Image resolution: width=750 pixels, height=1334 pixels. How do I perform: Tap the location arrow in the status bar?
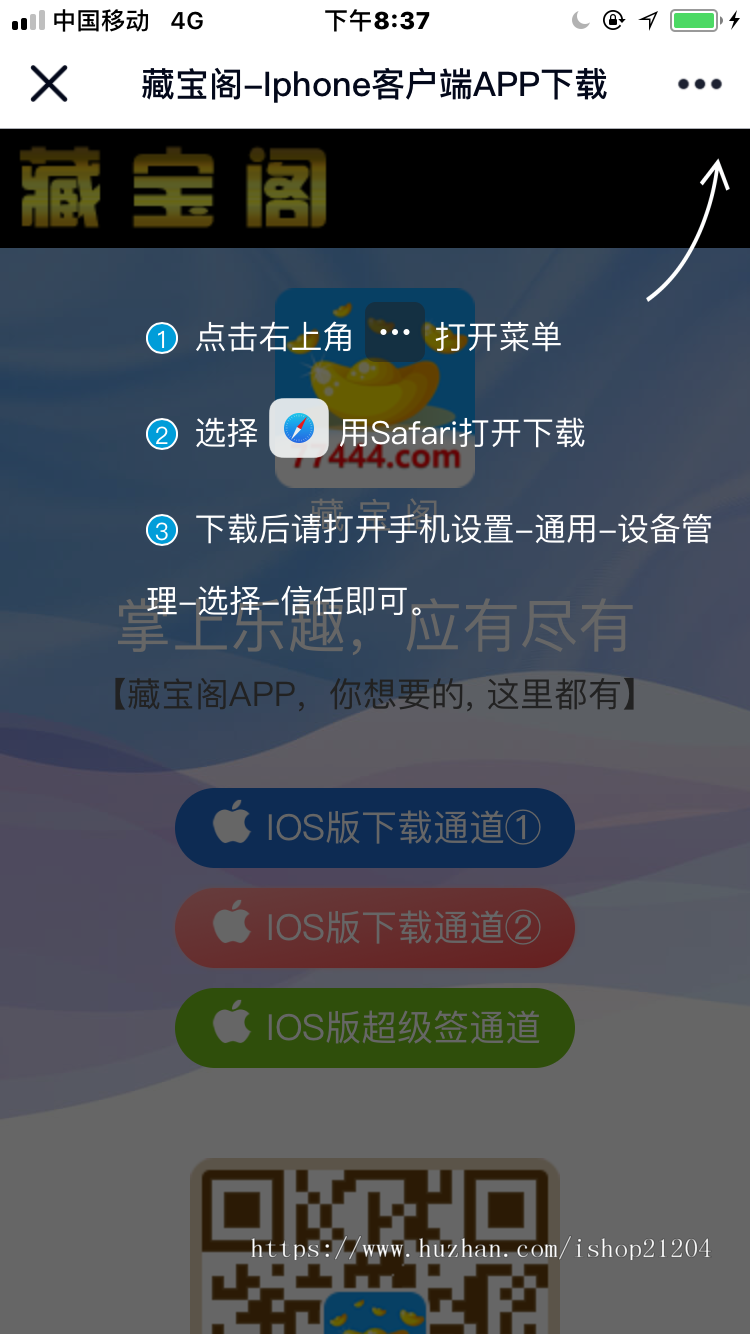pyautogui.click(x=647, y=17)
